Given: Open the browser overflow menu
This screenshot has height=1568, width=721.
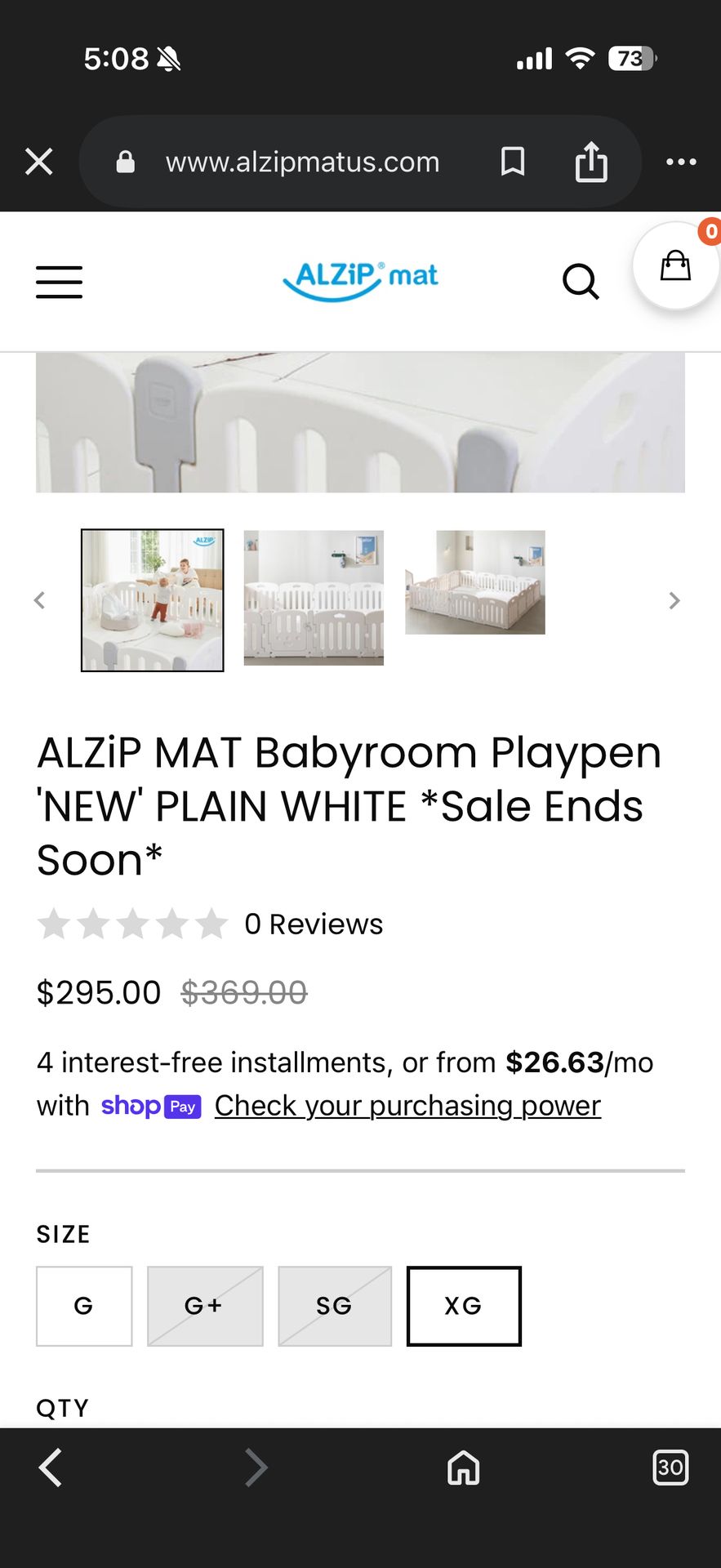Looking at the screenshot, I should 681,162.
